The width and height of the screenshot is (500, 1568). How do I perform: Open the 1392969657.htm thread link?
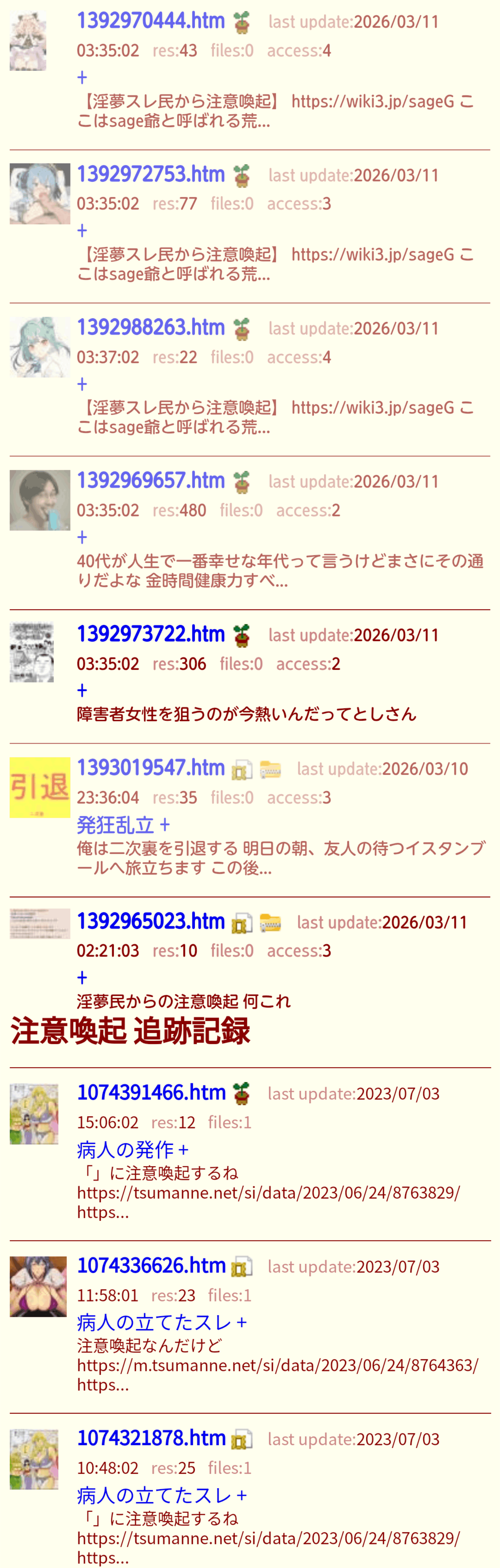[x=150, y=481]
